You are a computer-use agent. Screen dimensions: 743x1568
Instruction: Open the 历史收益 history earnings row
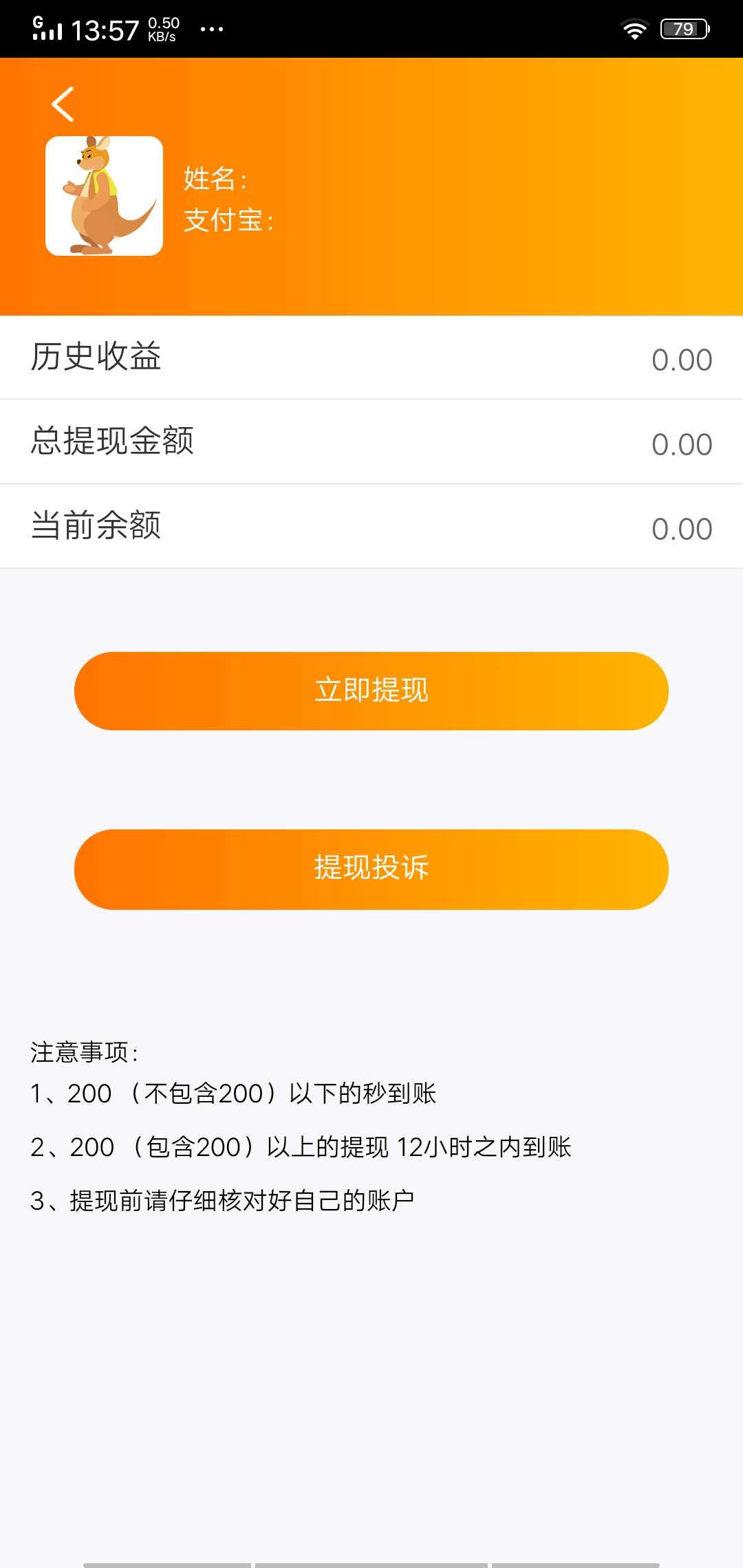pyautogui.click(x=371, y=358)
